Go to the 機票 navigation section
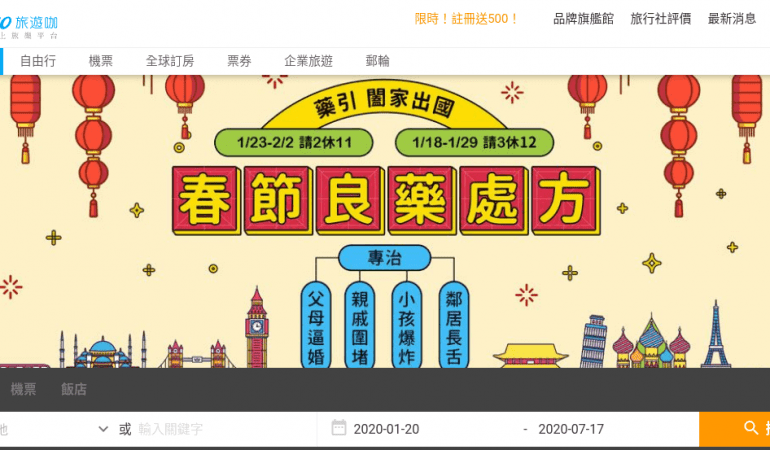 [x=101, y=61]
